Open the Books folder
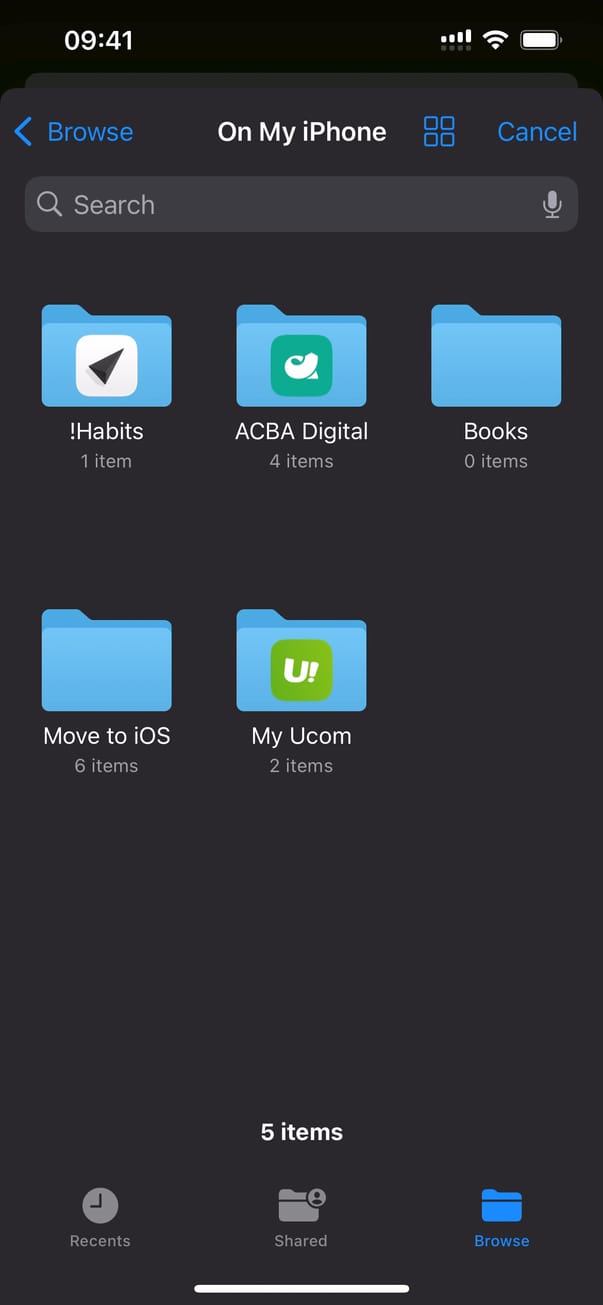Screen dimensions: 603x1305 [x=496, y=357]
